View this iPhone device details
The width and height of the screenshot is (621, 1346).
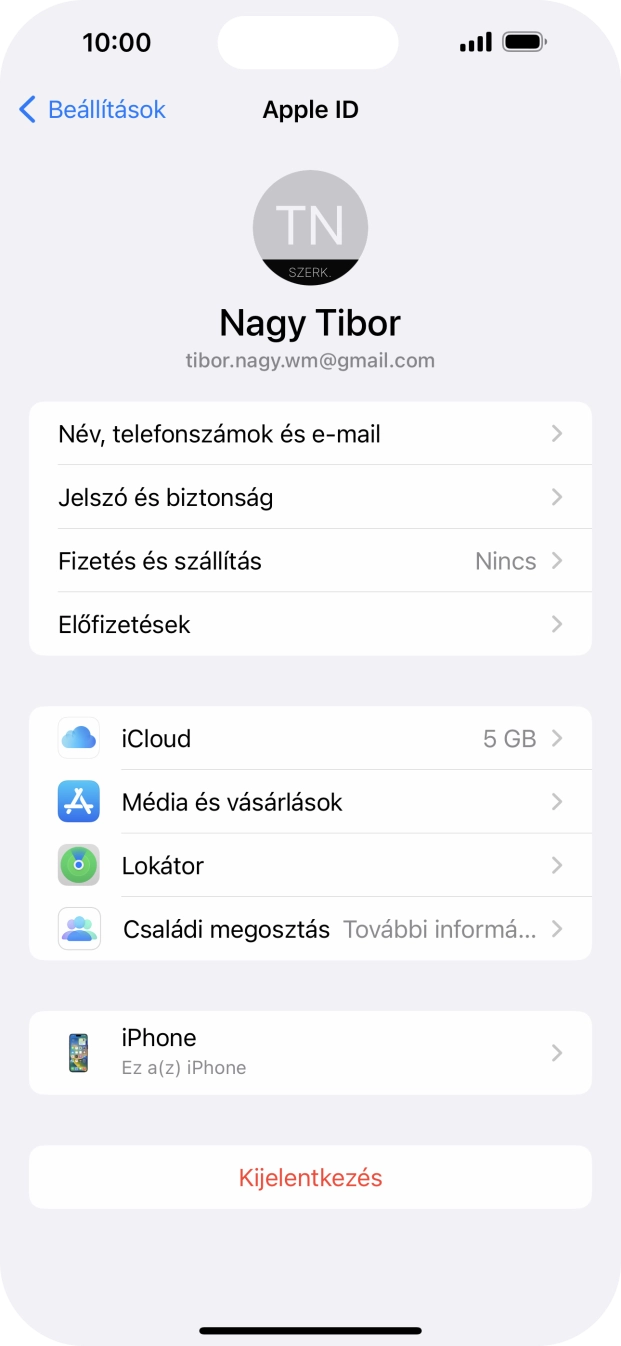pos(310,1053)
